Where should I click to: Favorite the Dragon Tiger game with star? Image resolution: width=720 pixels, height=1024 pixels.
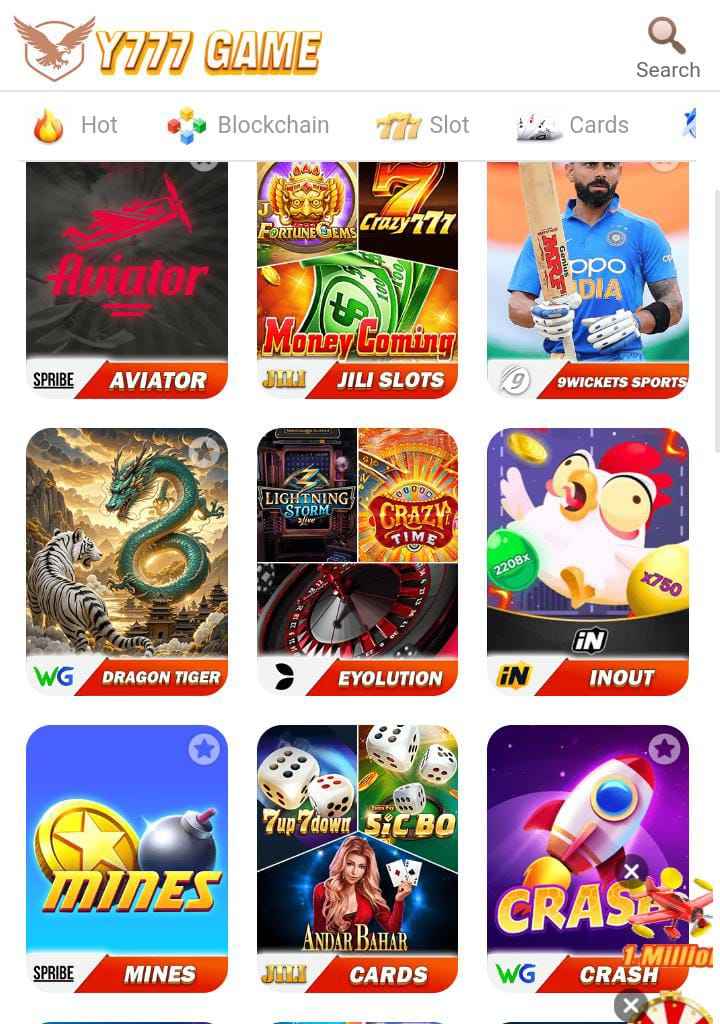coord(204,452)
